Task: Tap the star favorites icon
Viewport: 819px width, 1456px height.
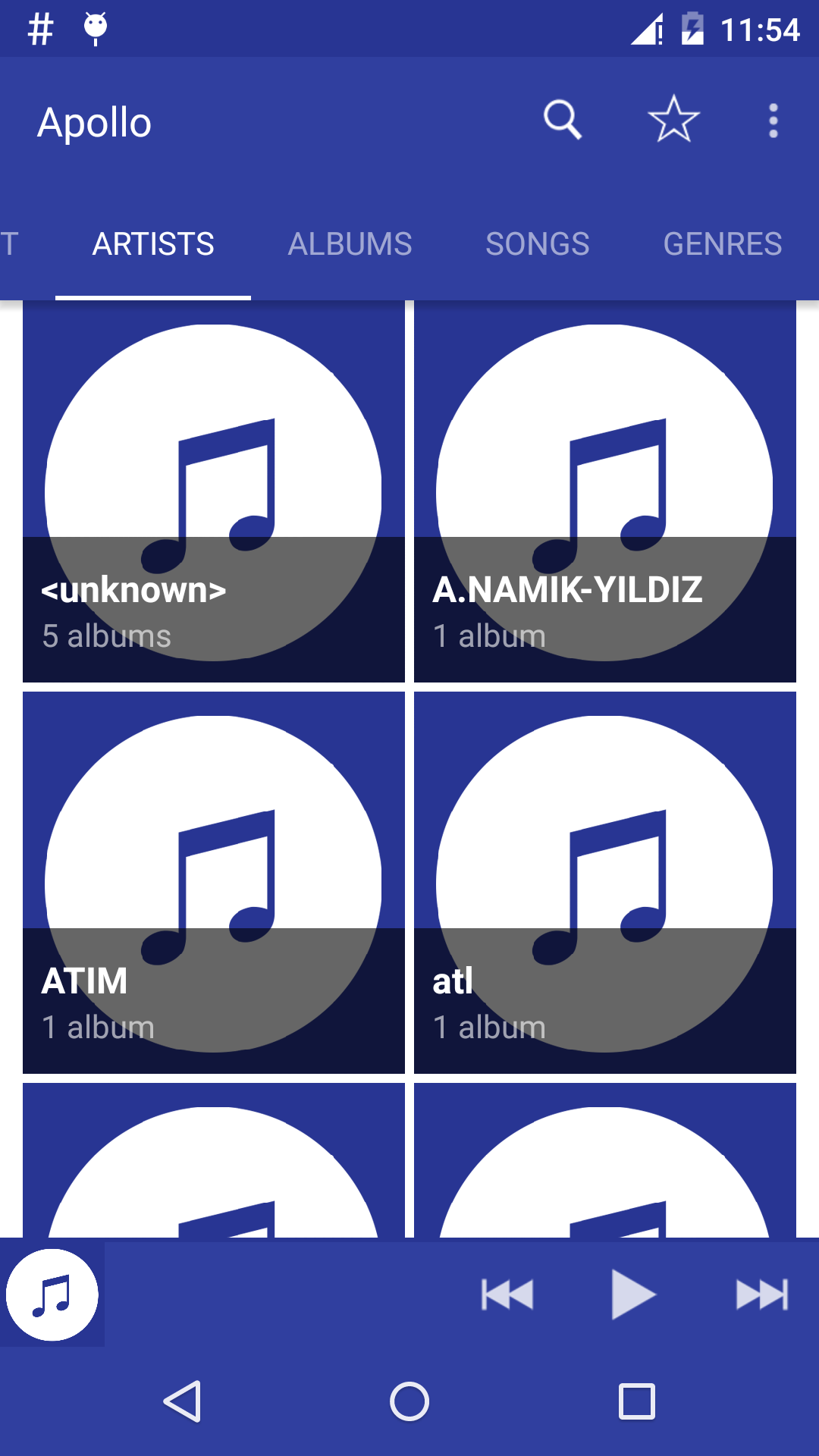Action: [x=673, y=120]
